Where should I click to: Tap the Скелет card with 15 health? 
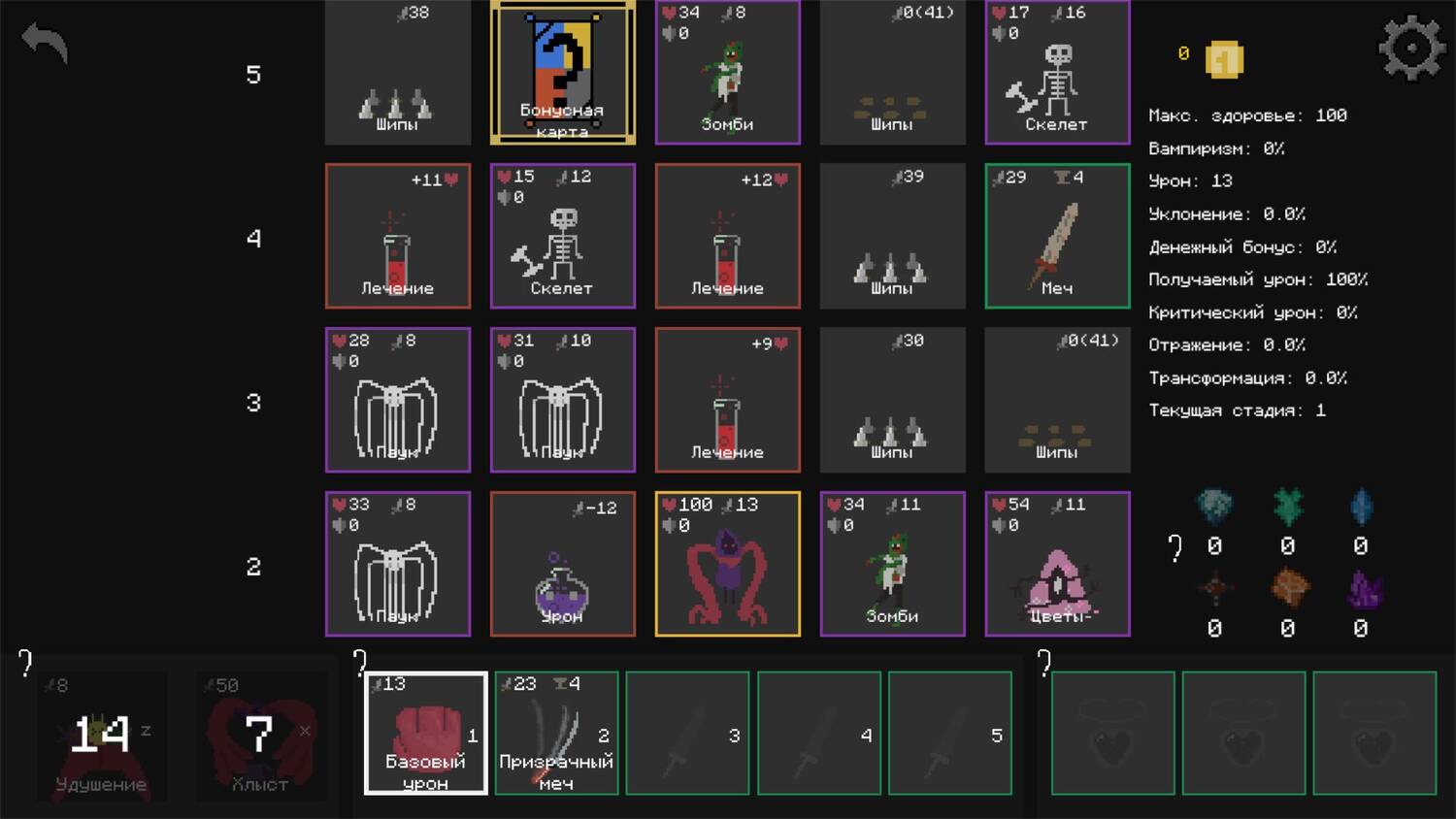click(x=563, y=236)
